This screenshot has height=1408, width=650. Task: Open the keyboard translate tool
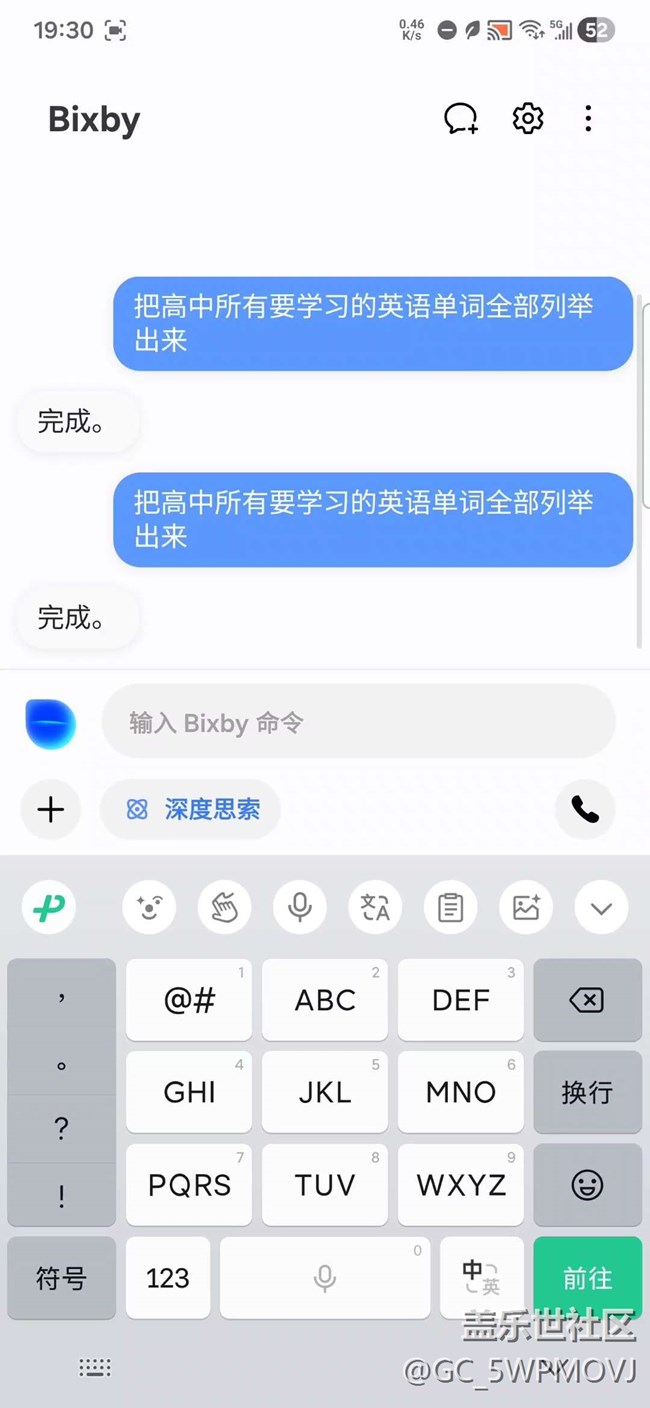[375, 907]
